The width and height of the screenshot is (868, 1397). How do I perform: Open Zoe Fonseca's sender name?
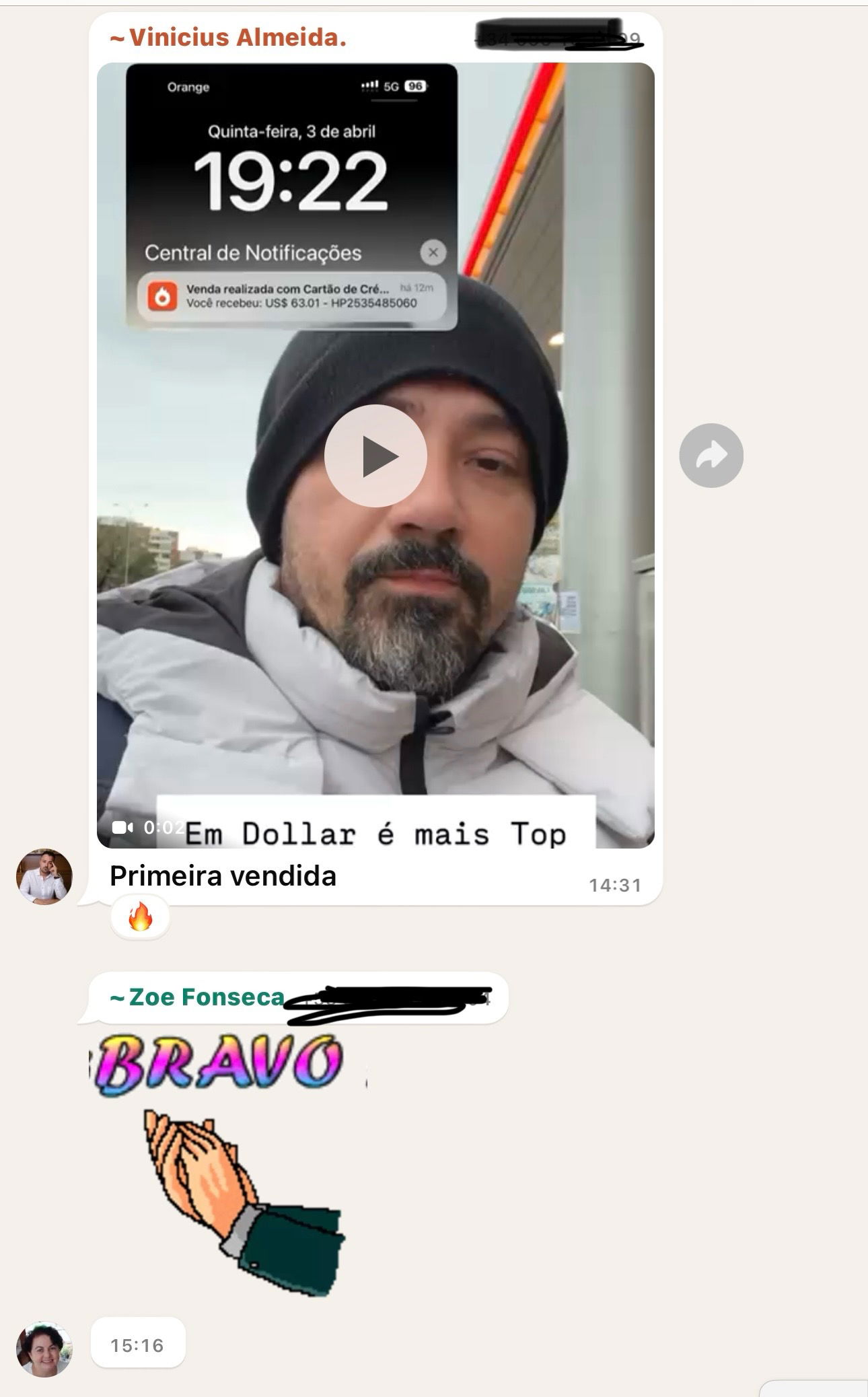pos(198,997)
